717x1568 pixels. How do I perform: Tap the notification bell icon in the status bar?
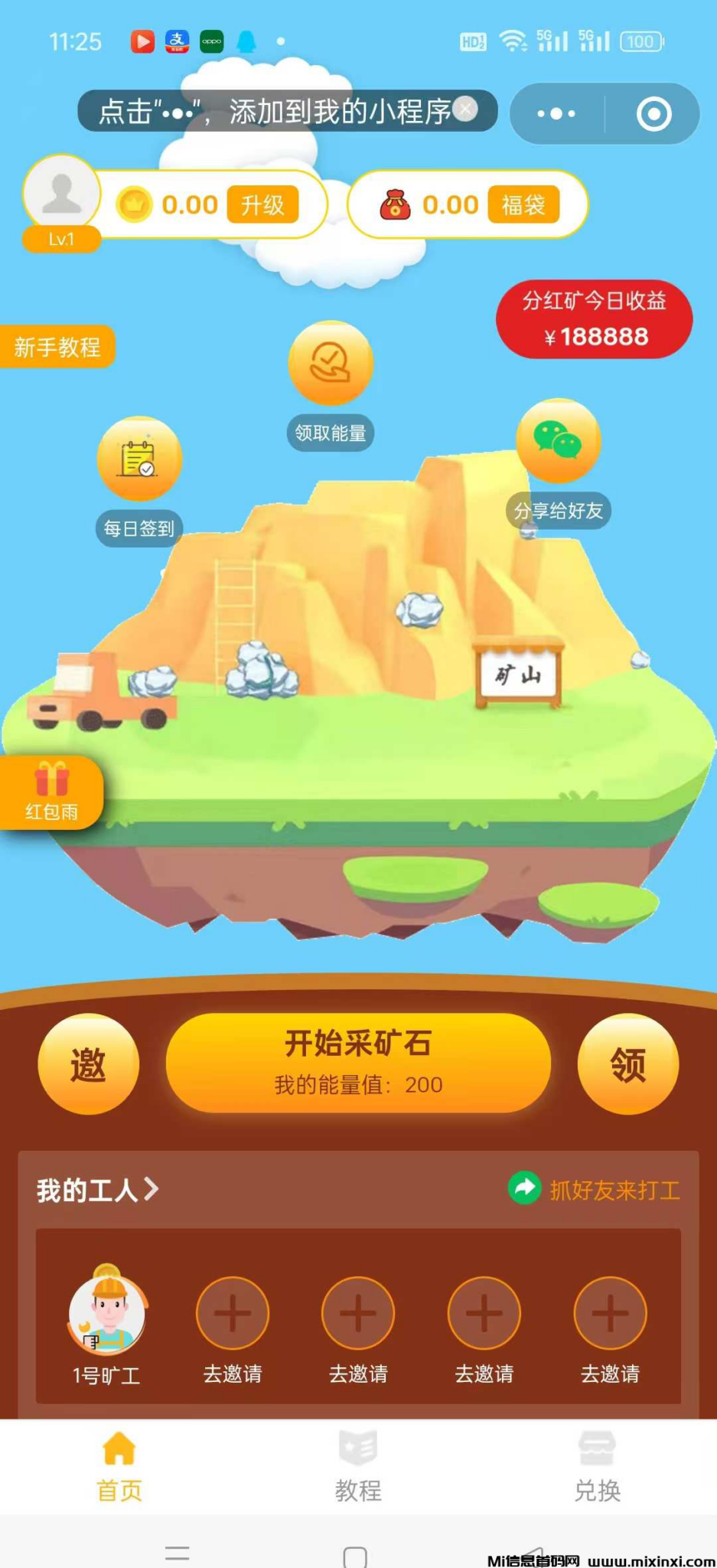[x=244, y=41]
